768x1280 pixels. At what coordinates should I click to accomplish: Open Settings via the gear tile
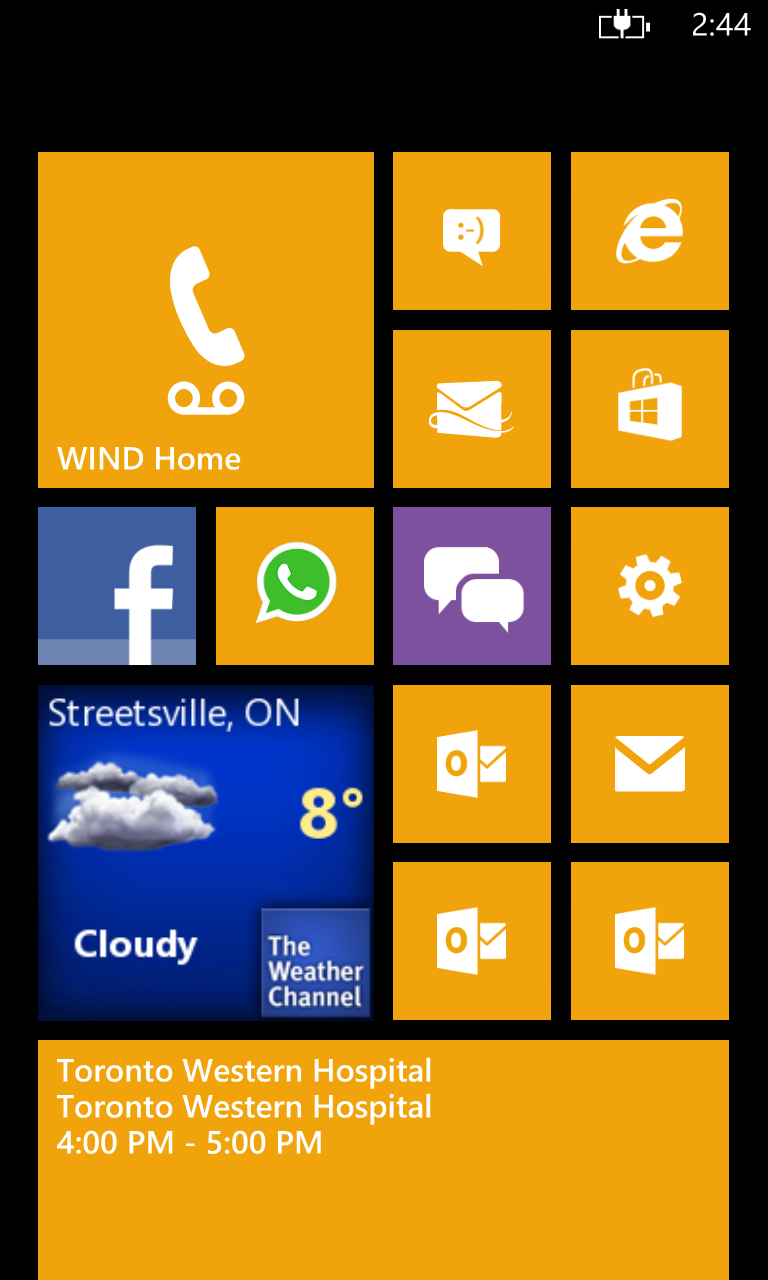(x=649, y=586)
